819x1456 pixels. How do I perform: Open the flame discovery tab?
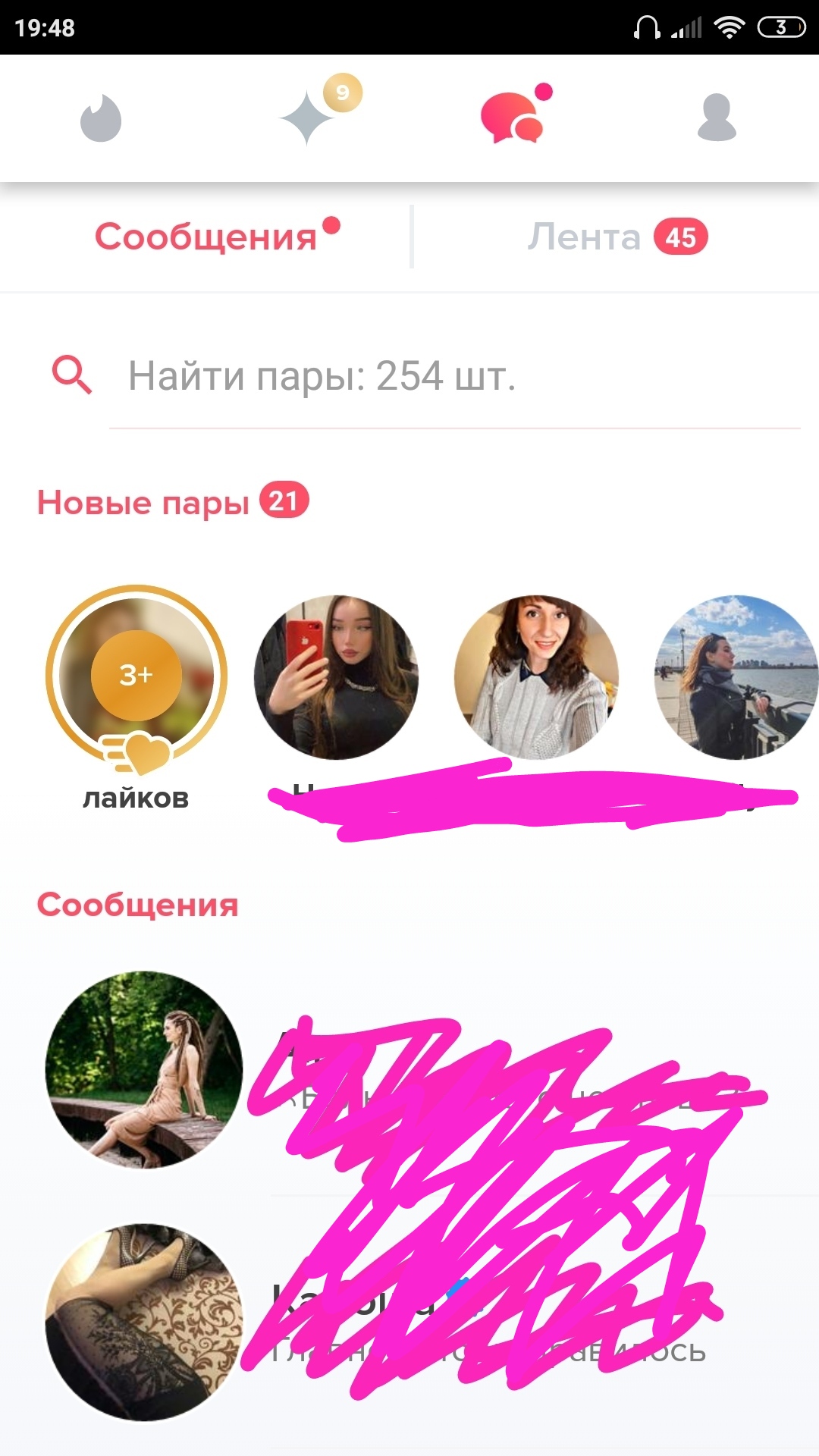pyautogui.click(x=101, y=118)
